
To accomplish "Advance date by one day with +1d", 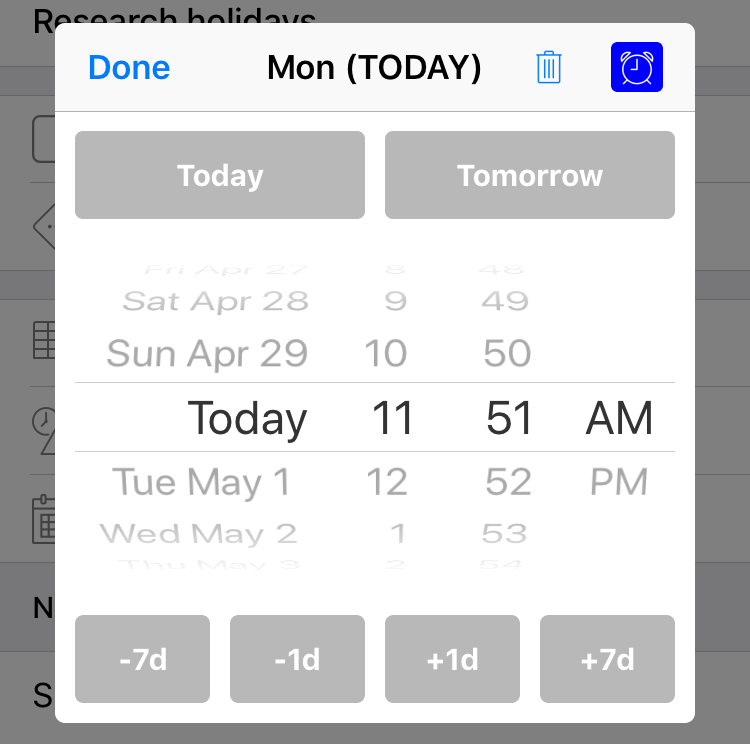I will pos(452,660).
